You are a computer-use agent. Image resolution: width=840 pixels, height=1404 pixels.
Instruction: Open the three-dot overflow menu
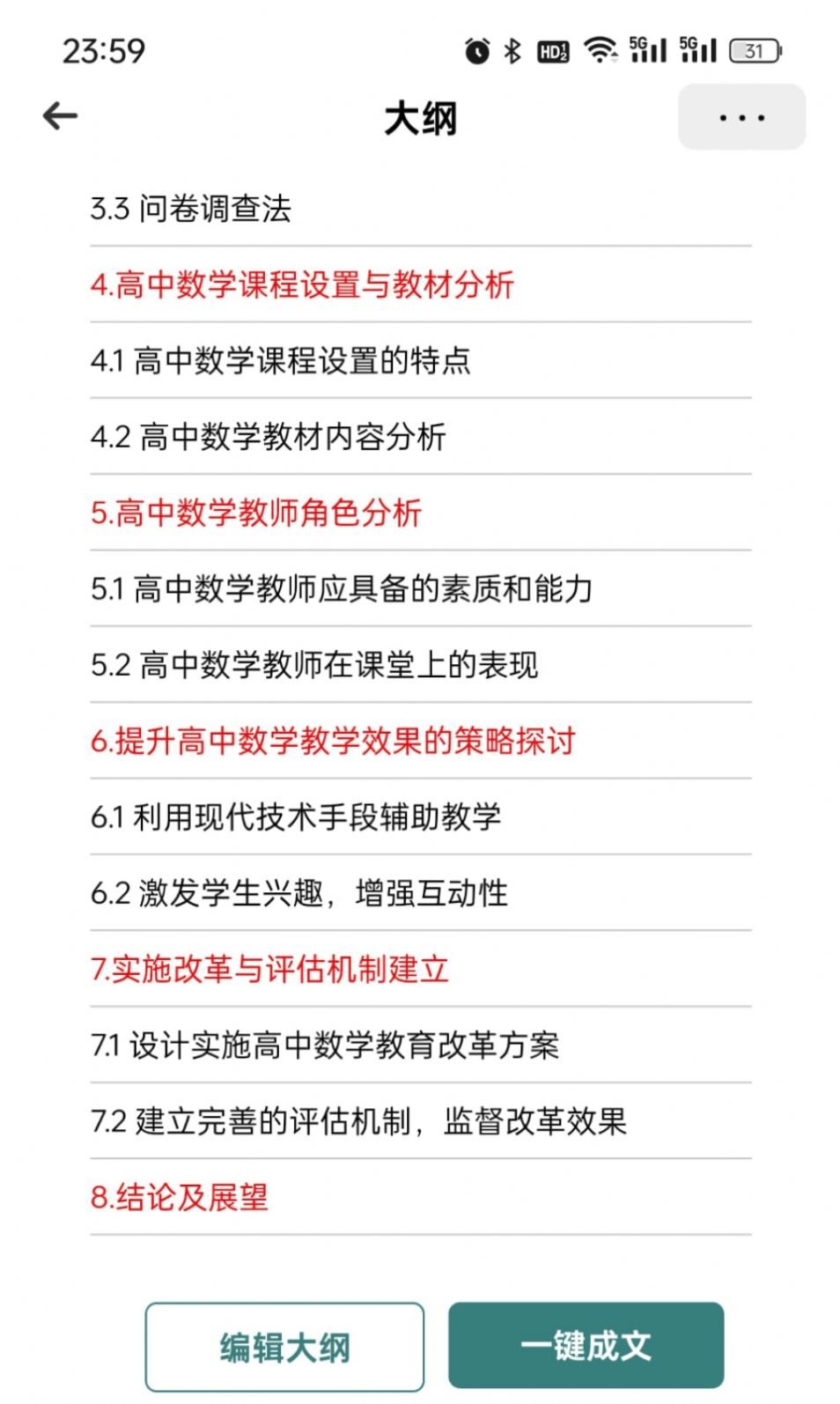(x=741, y=117)
